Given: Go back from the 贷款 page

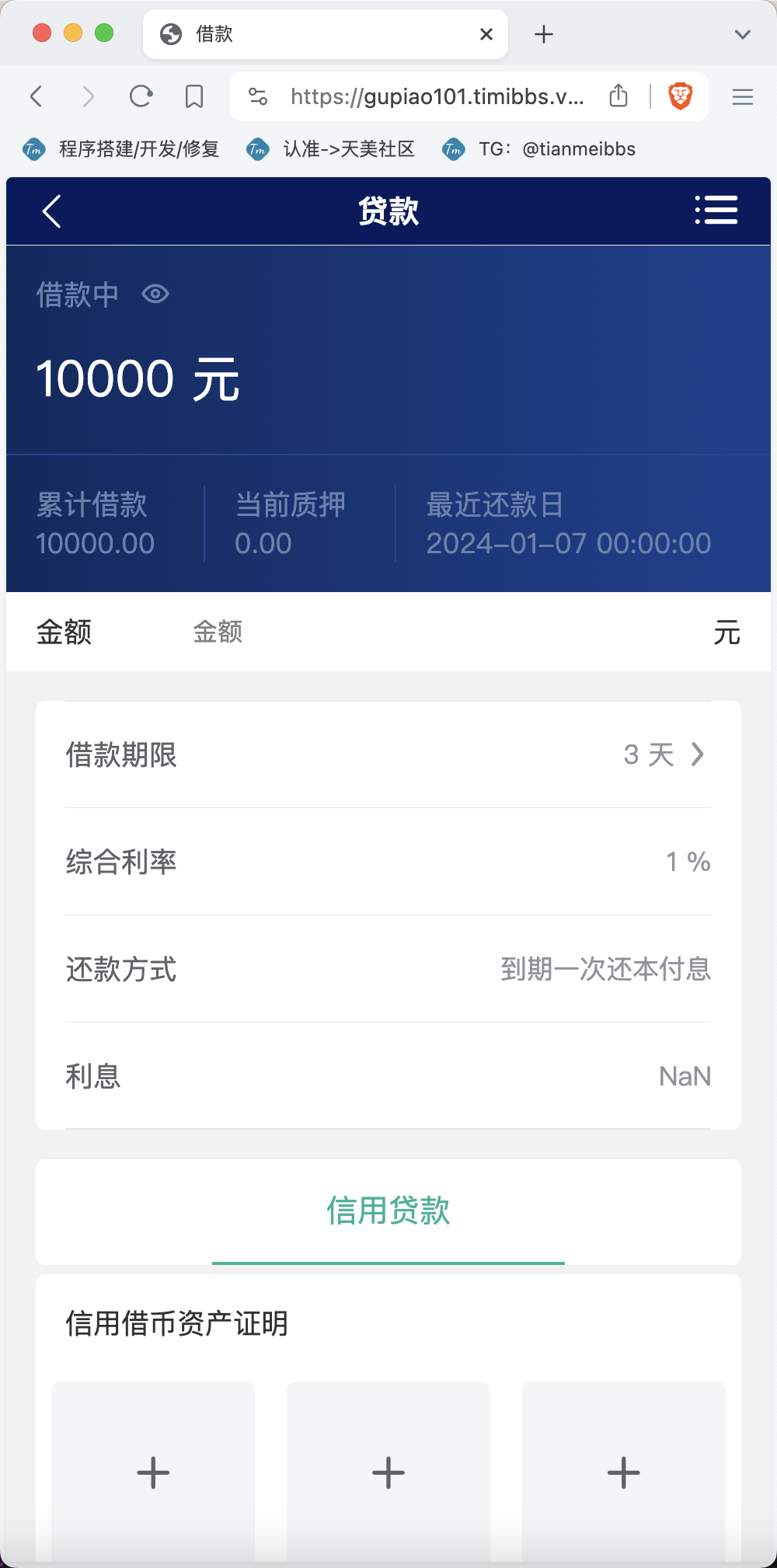Looking at the screenshot, I should point(51,211).
